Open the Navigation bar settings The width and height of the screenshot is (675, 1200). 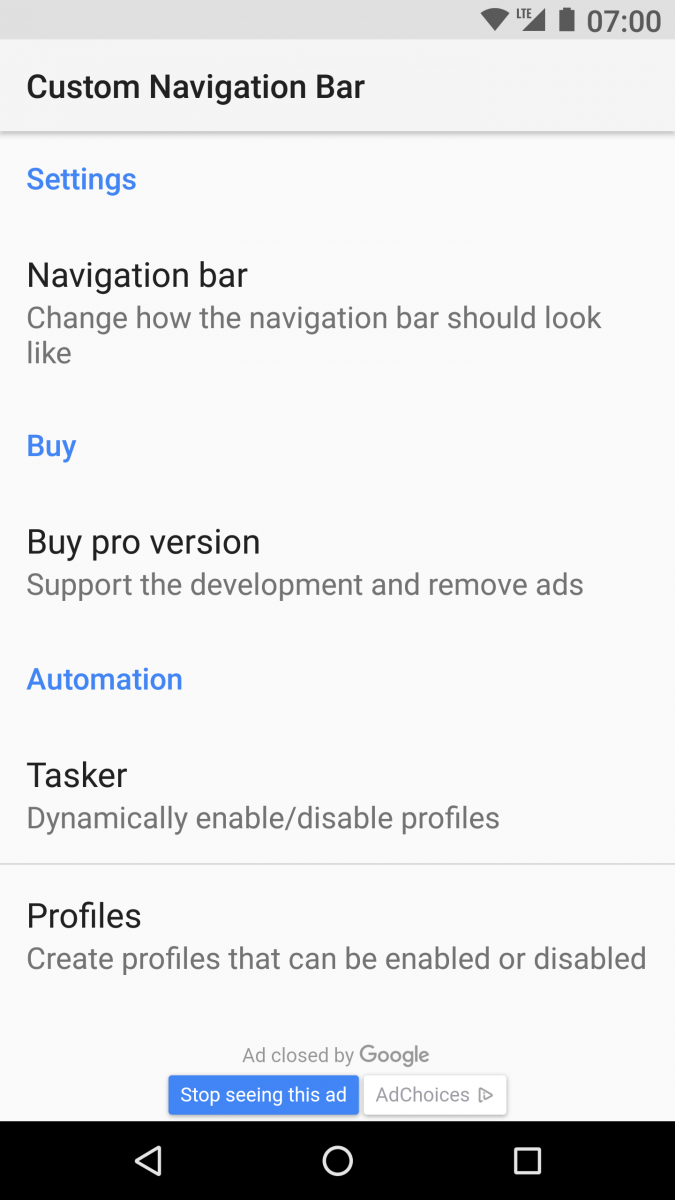[337, 313]
